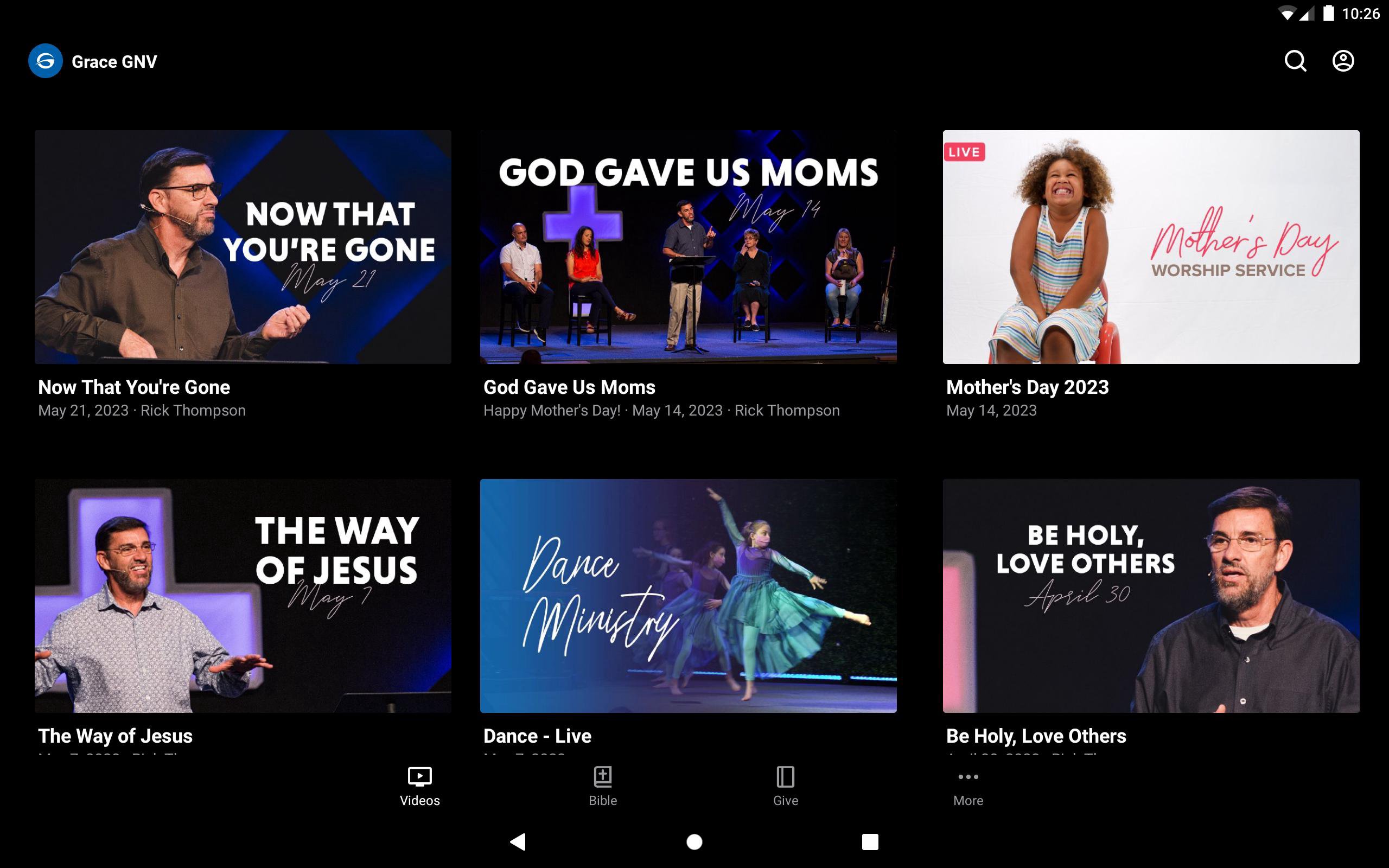Play the God Gave Us Moms video
Image resolution: width=1389 pixels, height=868 pixels.
[688, 247]
